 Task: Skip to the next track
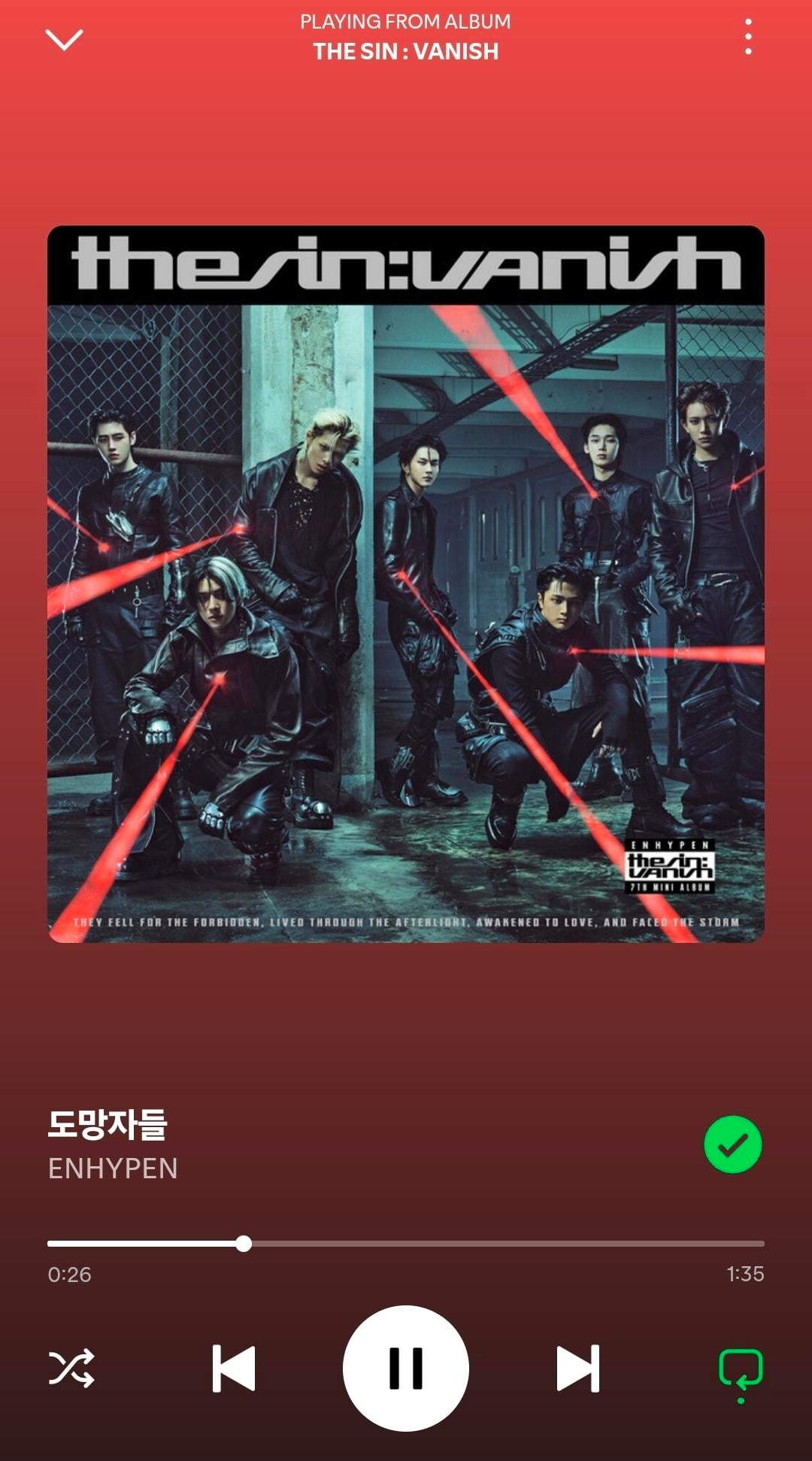(x=577, y=1368)
